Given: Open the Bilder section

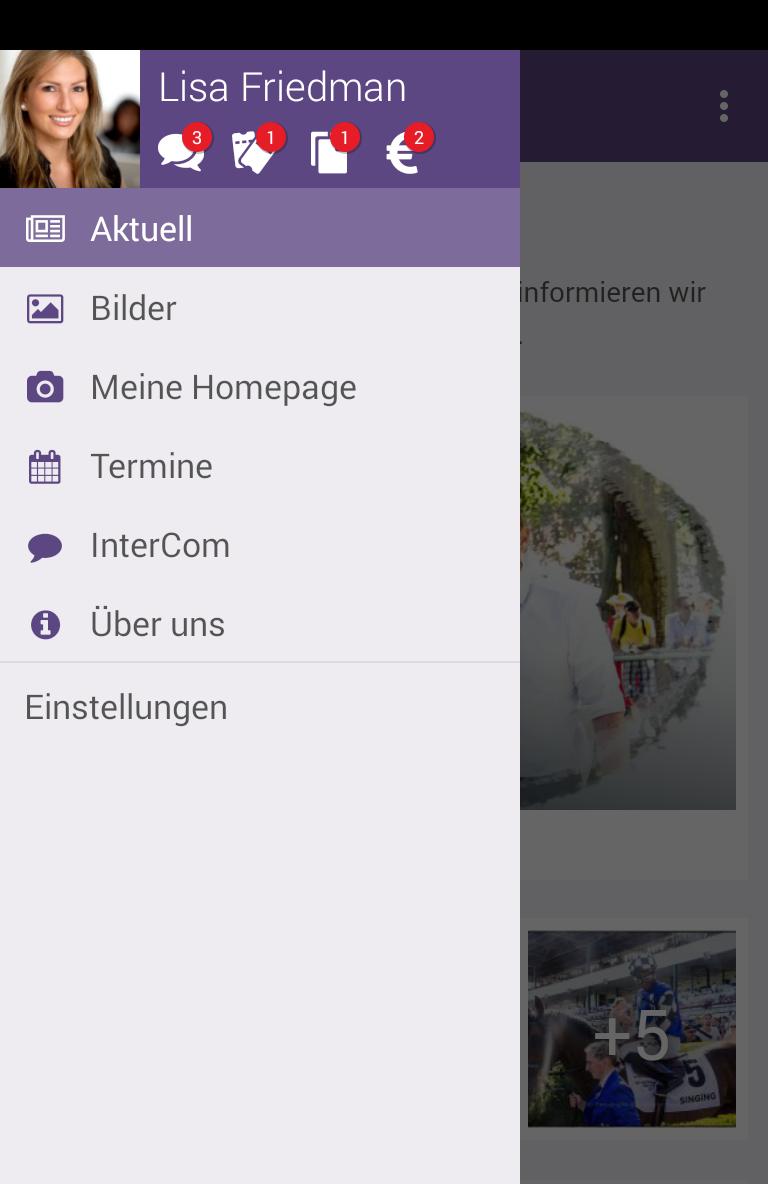Looking at the screenshot, I should [x=259, y=308].
